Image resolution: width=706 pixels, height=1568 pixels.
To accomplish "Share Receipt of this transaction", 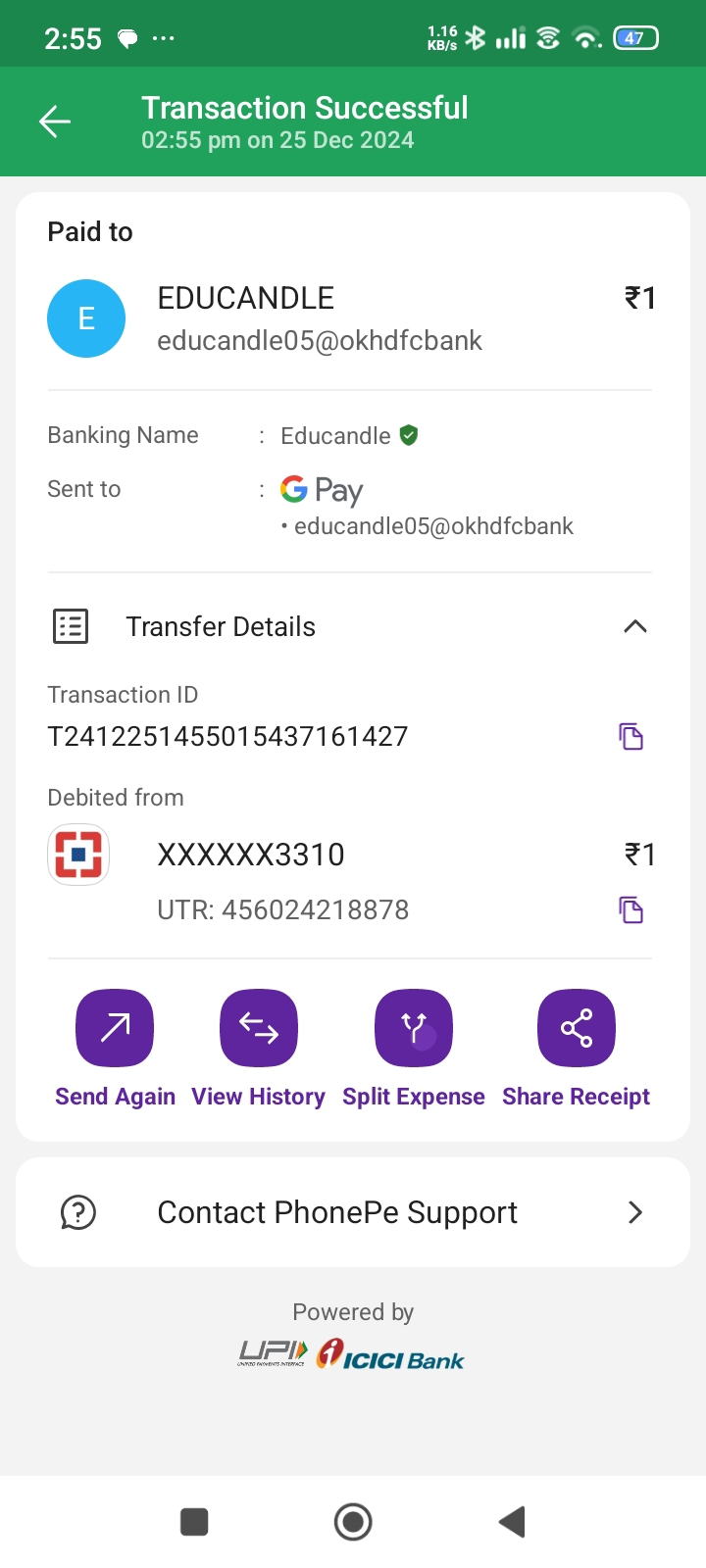I will coord(576,1029).
